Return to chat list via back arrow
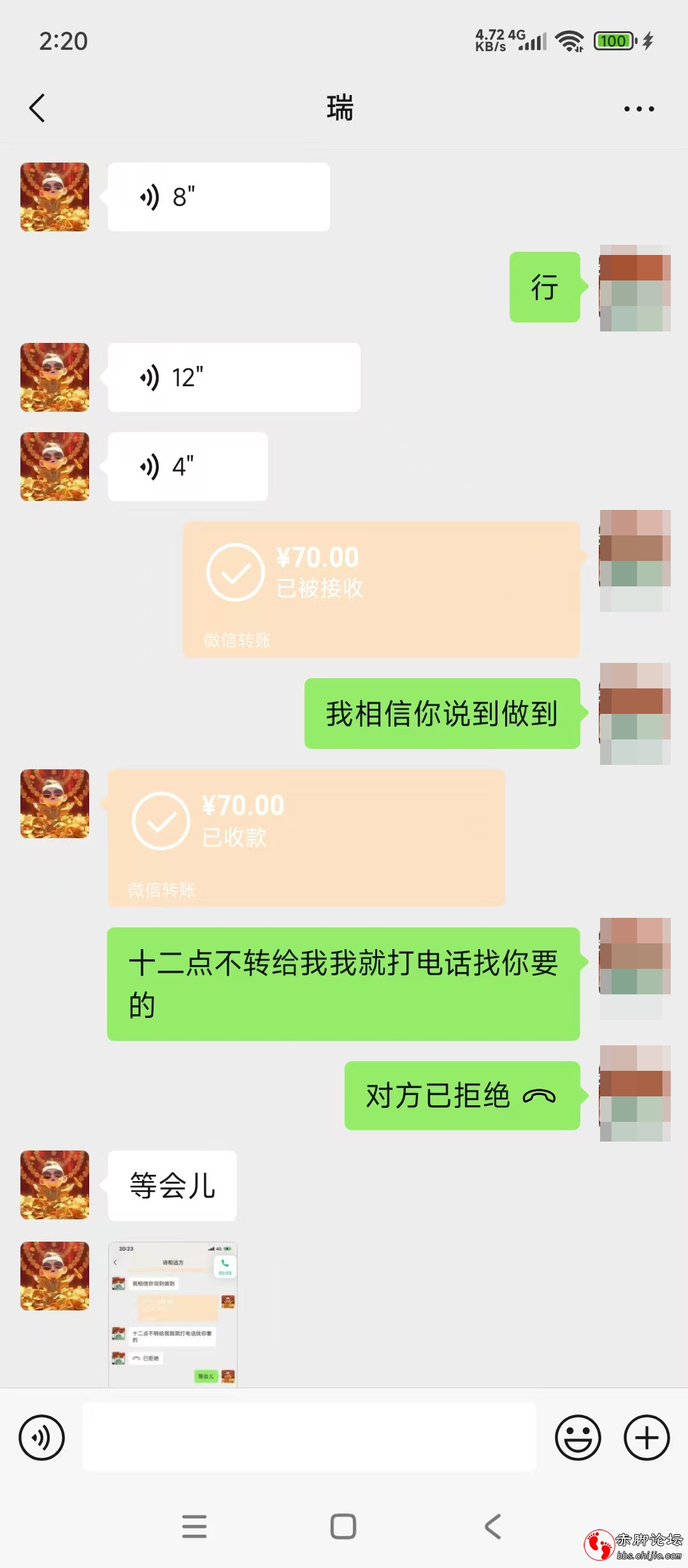Image resolution: width=688 pixels, height=1568 pixels. coord(36,108)
